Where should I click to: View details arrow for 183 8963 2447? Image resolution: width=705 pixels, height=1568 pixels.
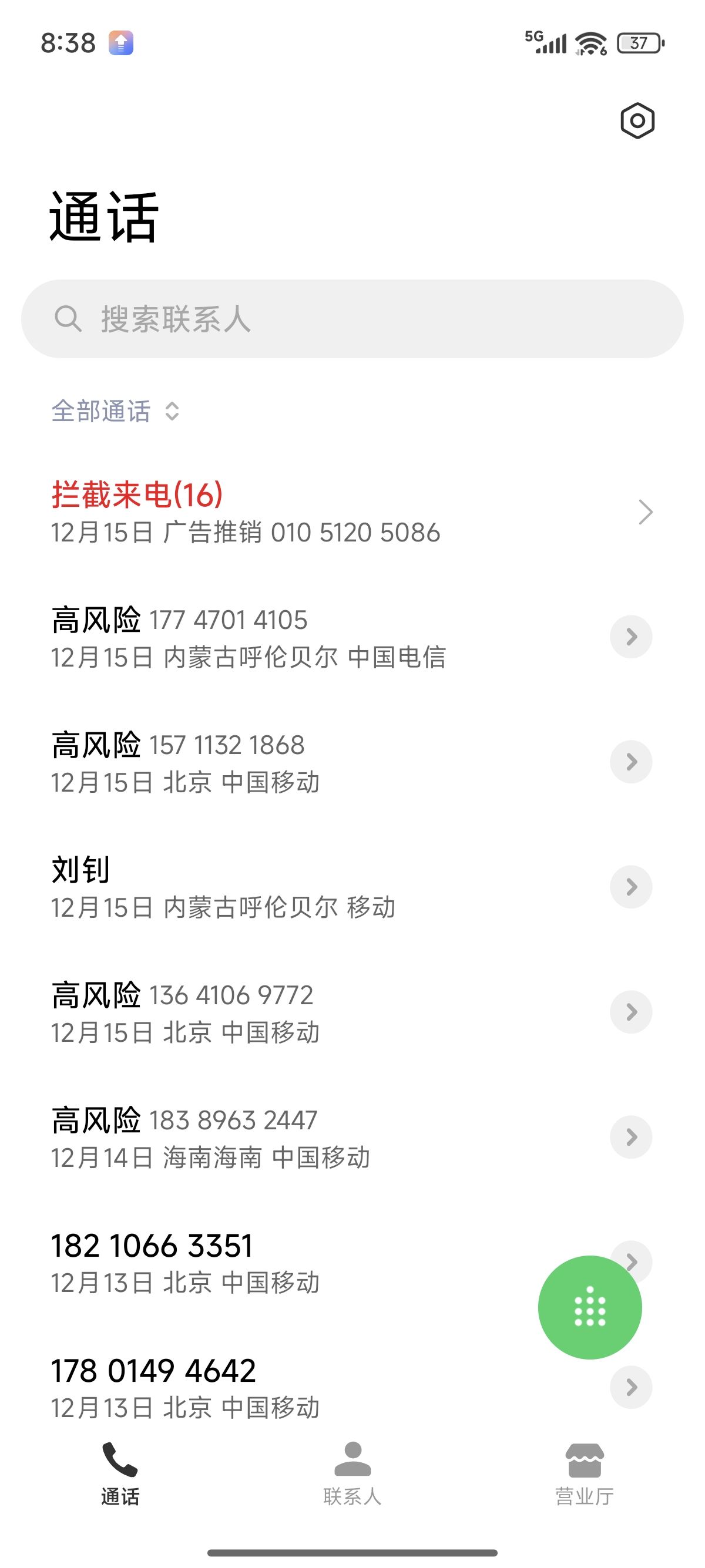631,1137
